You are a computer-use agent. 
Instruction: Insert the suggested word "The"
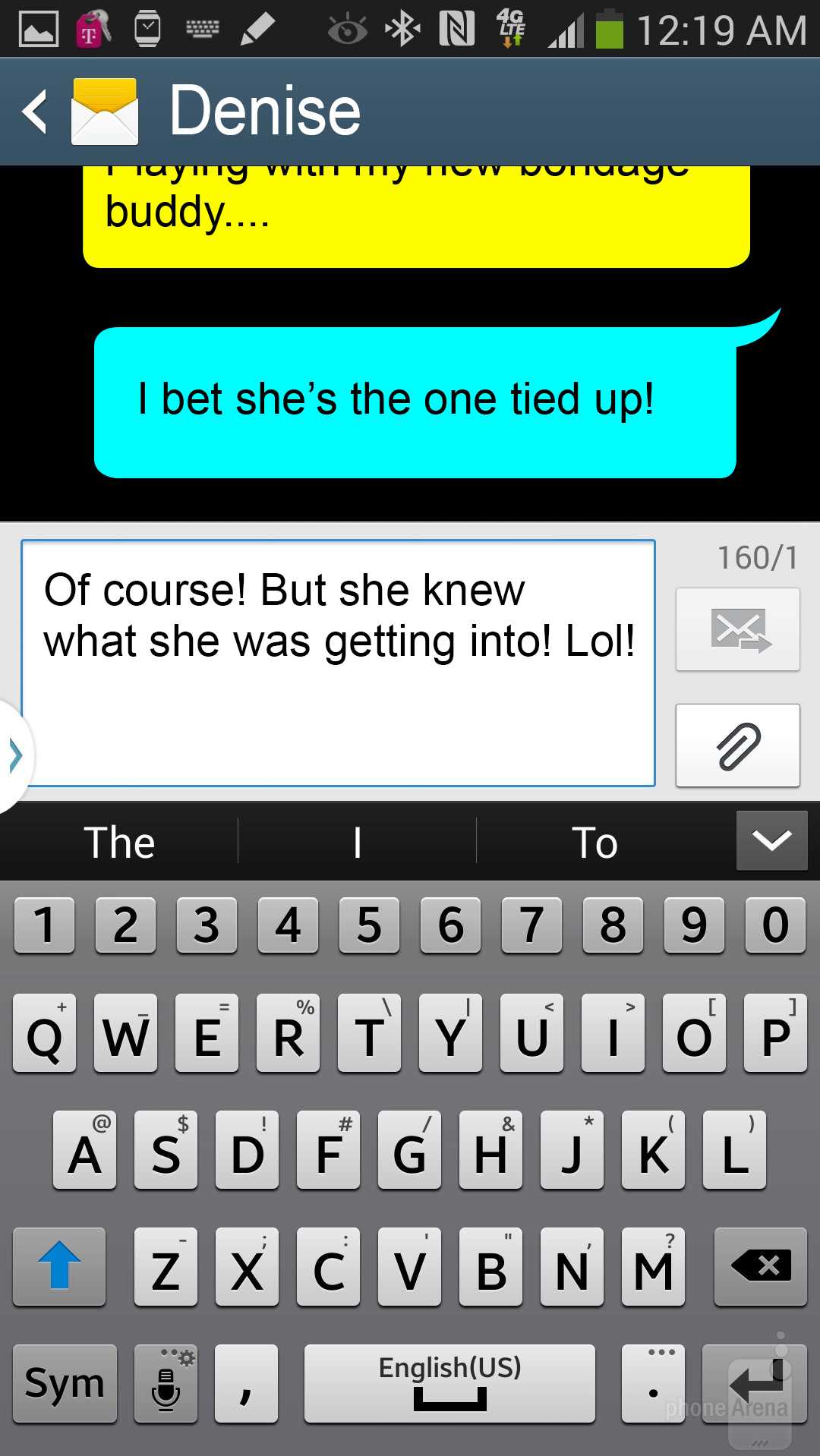(x=120, y=843)
